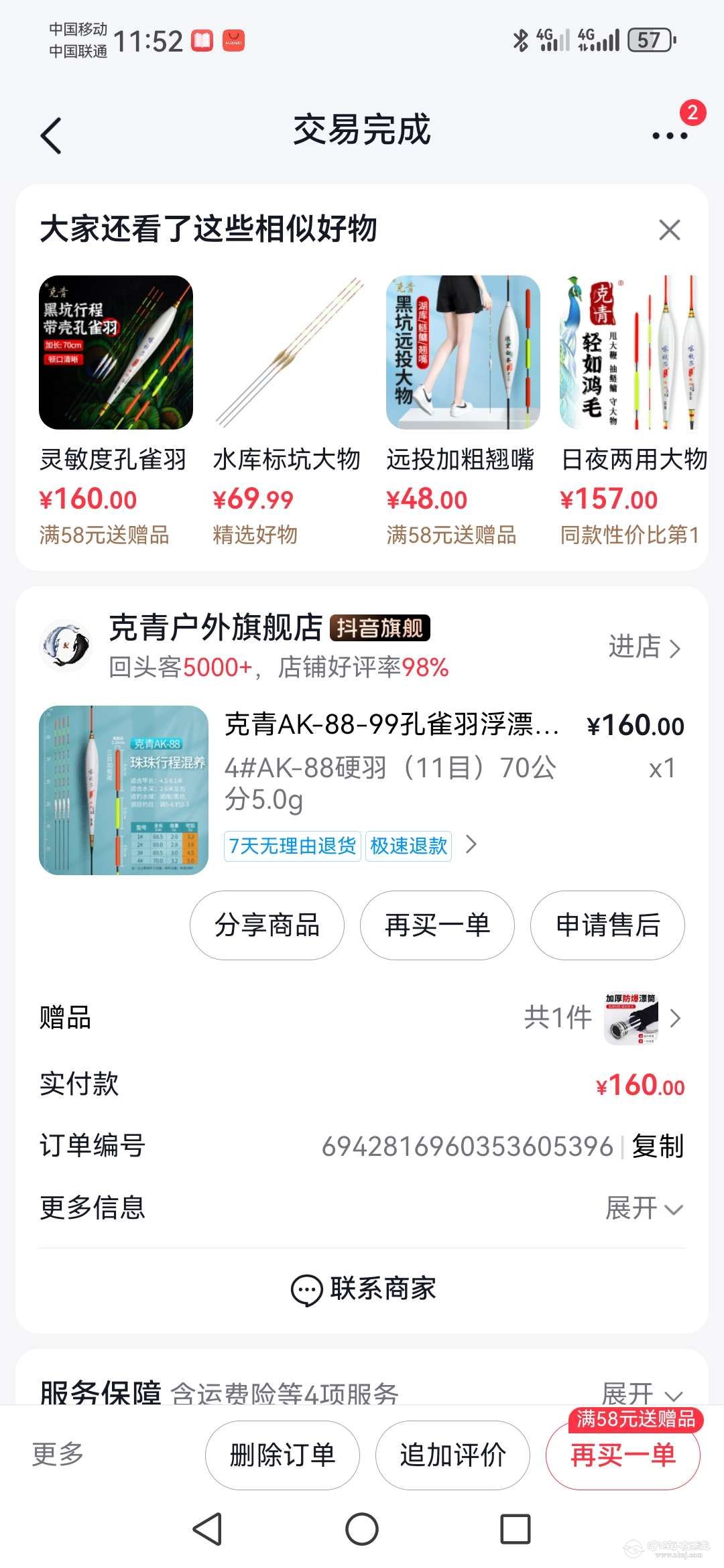Open the 赠品 row showing 共1件
Image resolution: width=724 pixels, height=1568 pixels.
point(602,1018)
